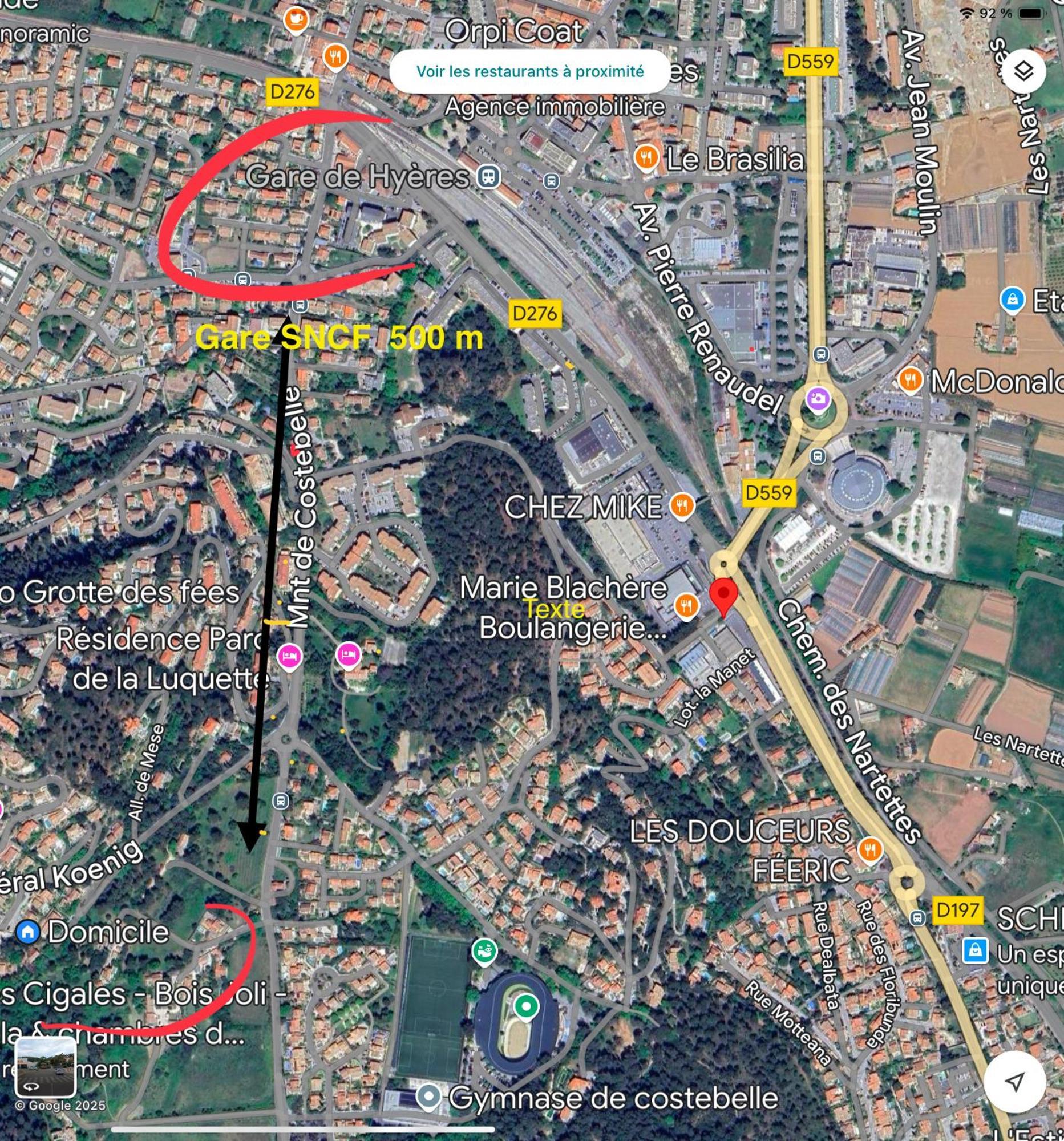Tap the Domicile home marker
This screenshot has height=1141, width=1064.
tap(27, 932)
